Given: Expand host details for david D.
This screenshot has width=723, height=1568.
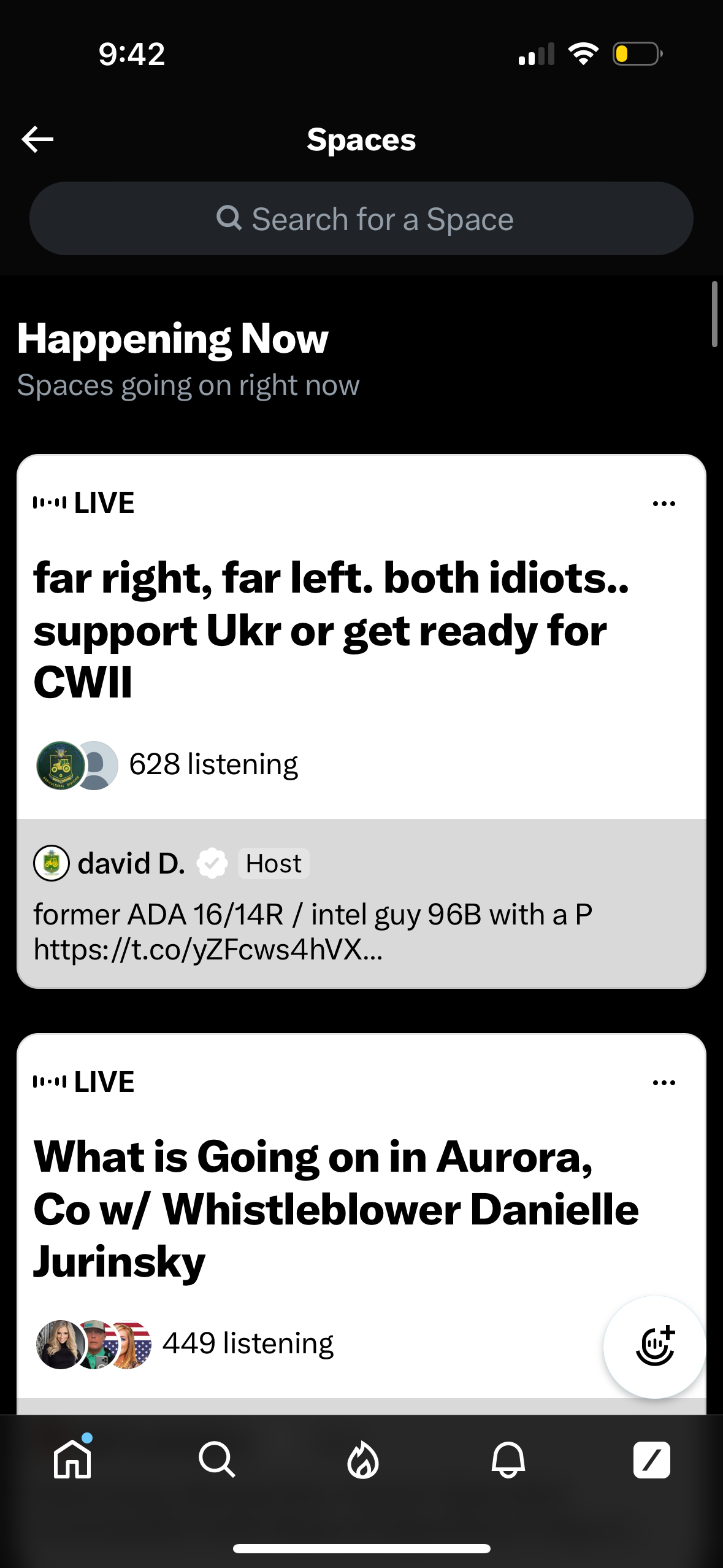Looking at the screenshot, I should tap(131, 862).
